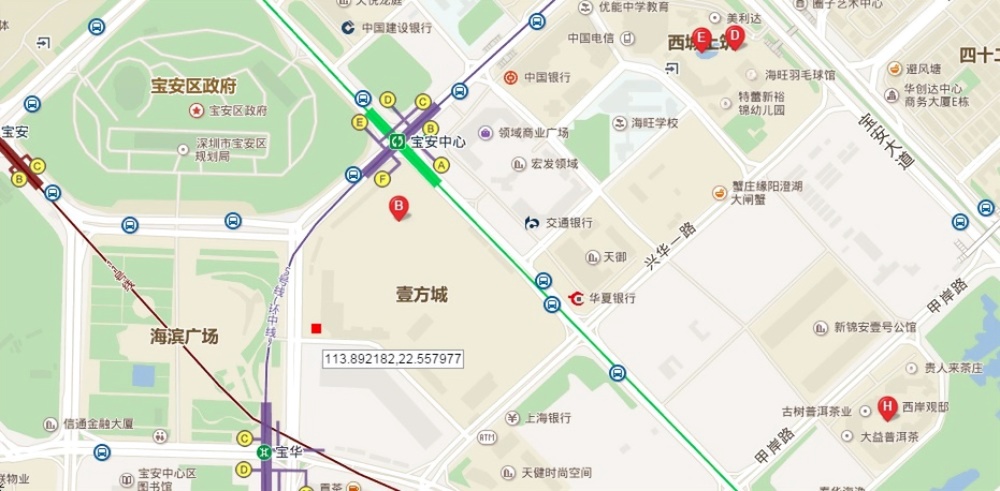Tap red marker B near 壹方城
Viewport: 1000px width, 491px height.
398,208
